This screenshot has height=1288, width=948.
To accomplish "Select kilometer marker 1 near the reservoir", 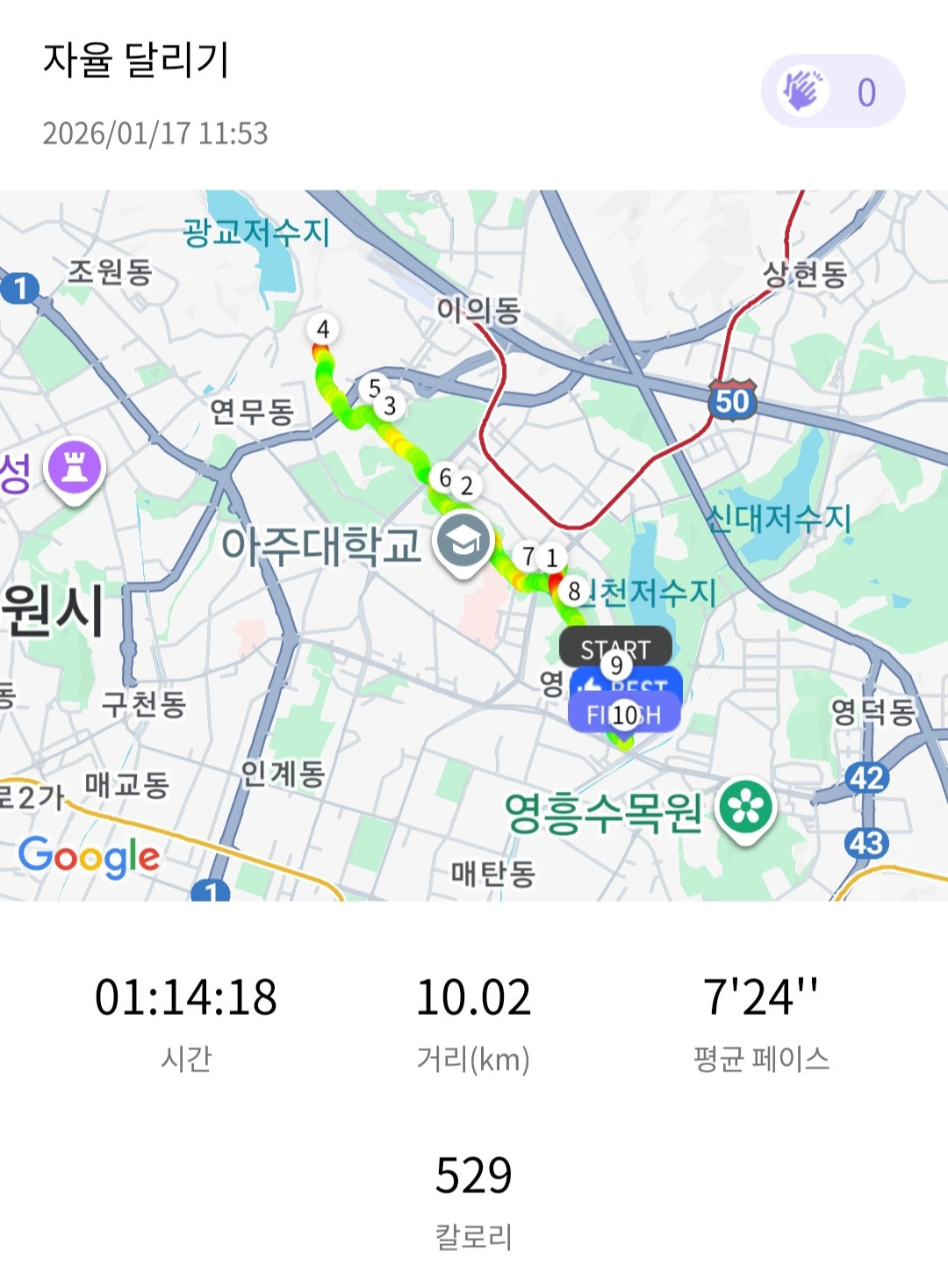I will click(552, 556).
